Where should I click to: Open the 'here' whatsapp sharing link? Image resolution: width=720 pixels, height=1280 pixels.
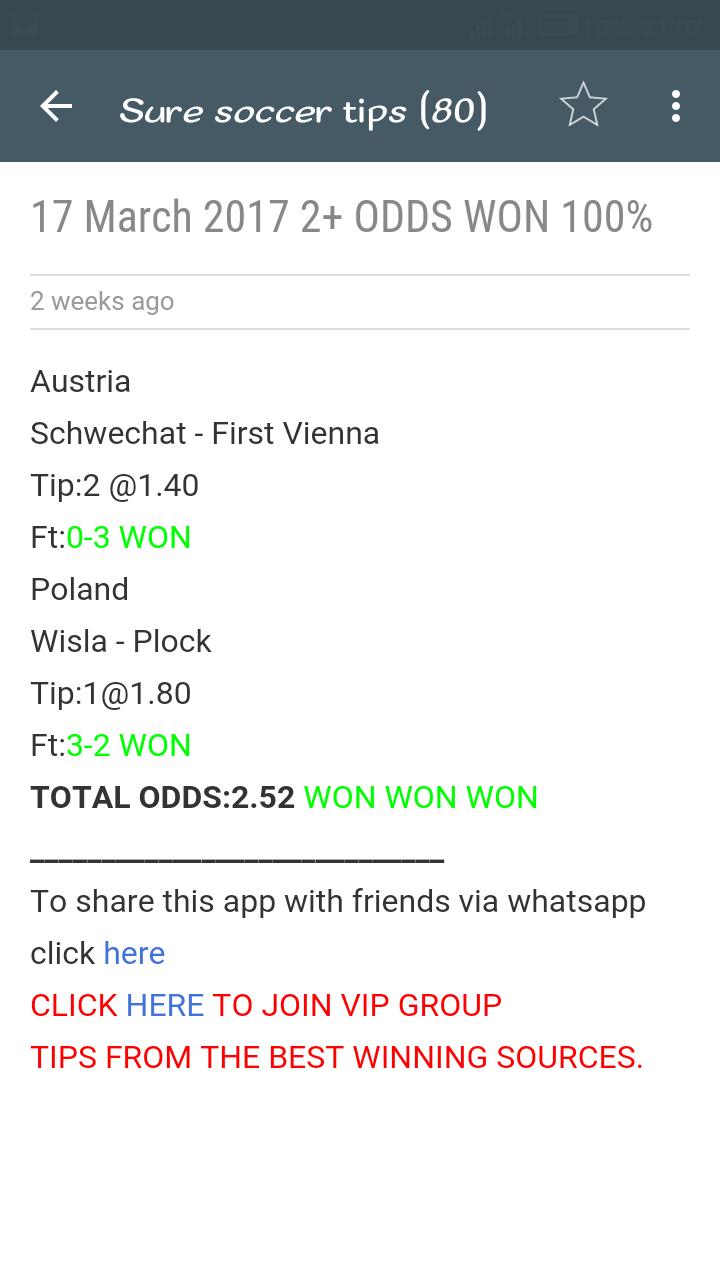tap(134, 953)
